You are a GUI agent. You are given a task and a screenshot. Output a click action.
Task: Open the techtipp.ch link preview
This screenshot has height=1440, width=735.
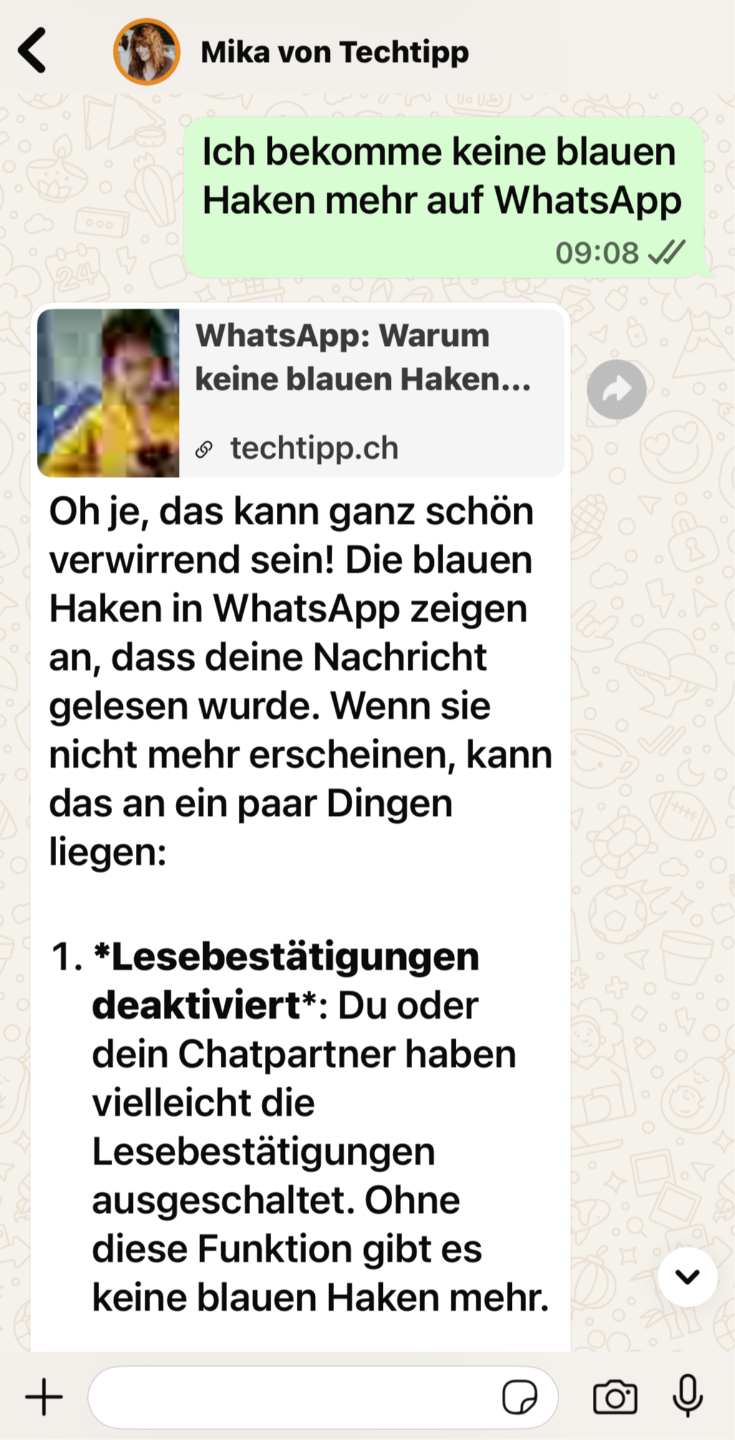[x=301, y=393]
